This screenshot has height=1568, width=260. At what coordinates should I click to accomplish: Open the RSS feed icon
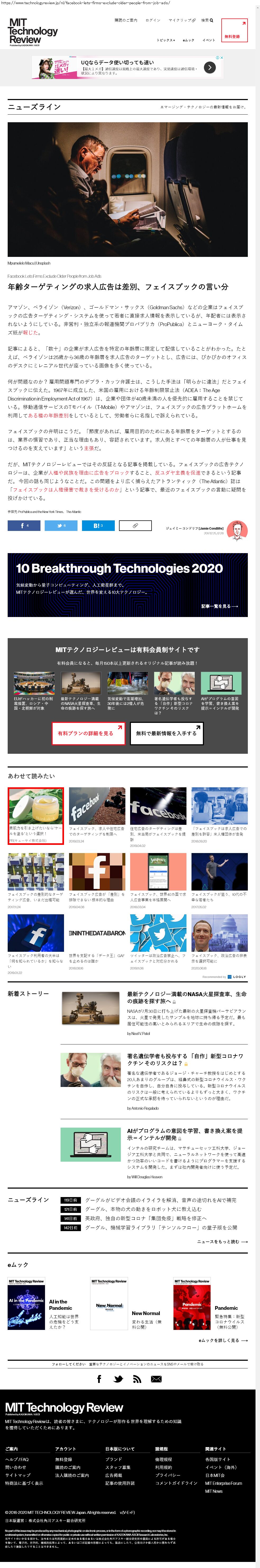coord(137,1379)
